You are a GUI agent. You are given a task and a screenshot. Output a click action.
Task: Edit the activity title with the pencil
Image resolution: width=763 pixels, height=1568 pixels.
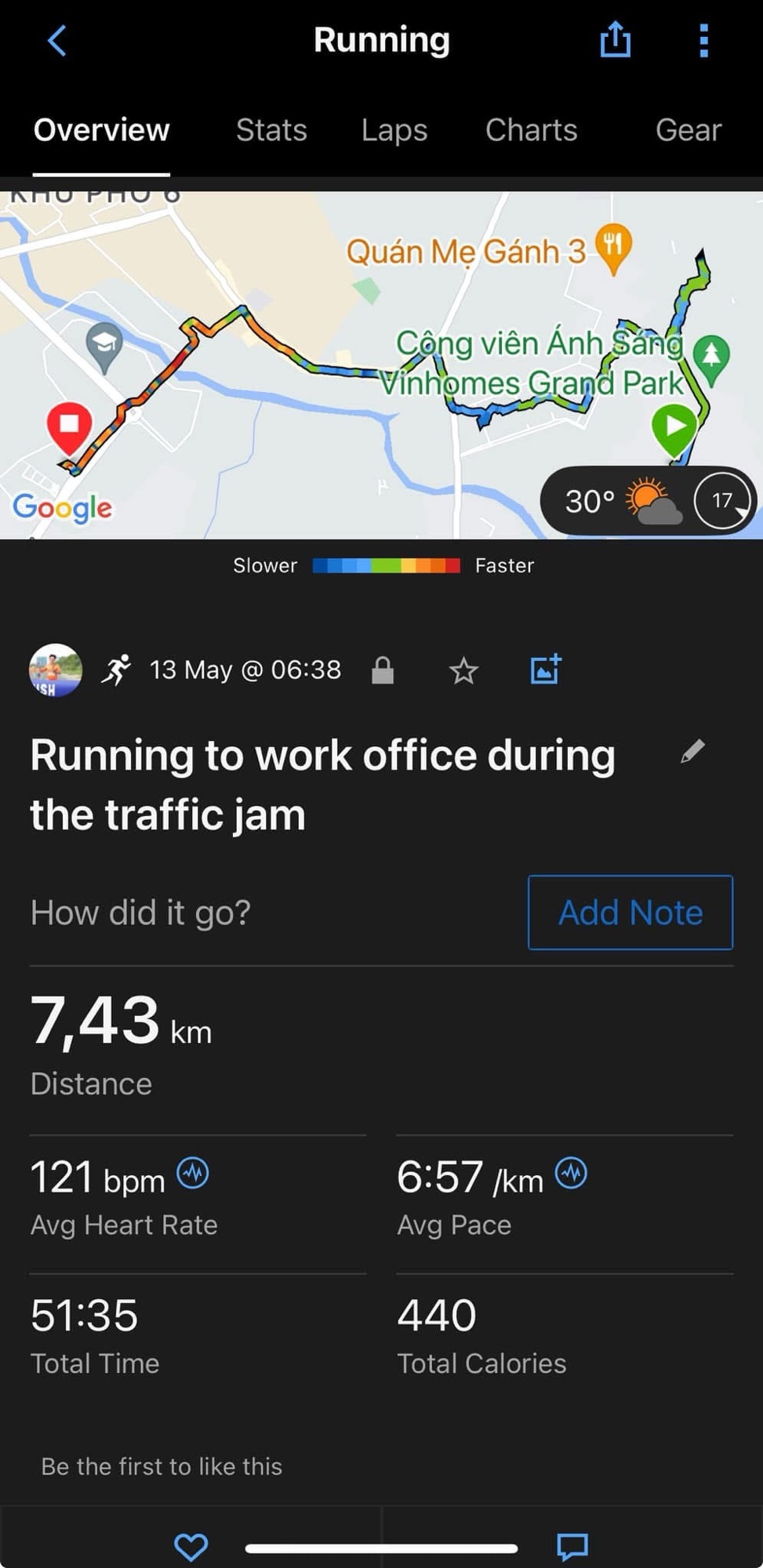click(x=692, y=752)
